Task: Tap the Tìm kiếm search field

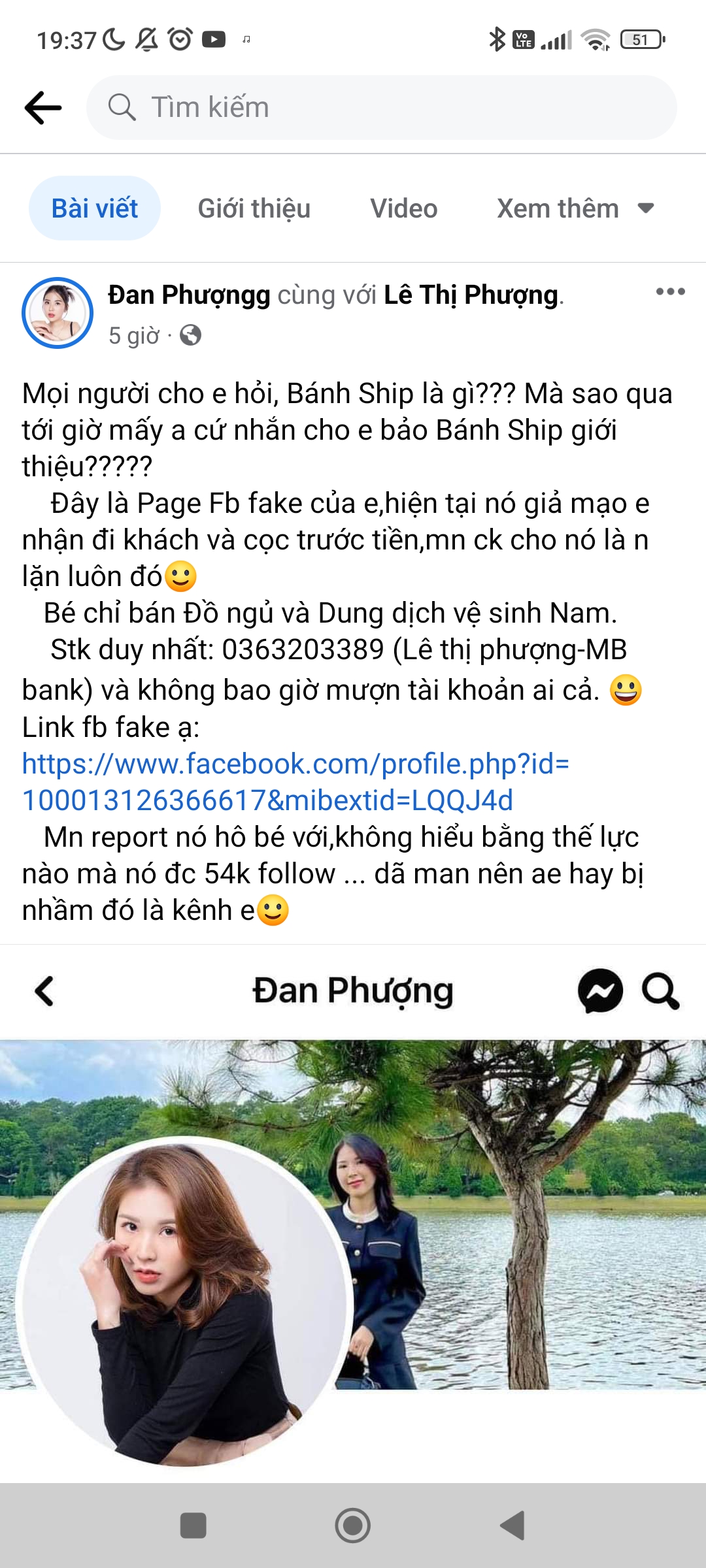Action: (382, 108)
